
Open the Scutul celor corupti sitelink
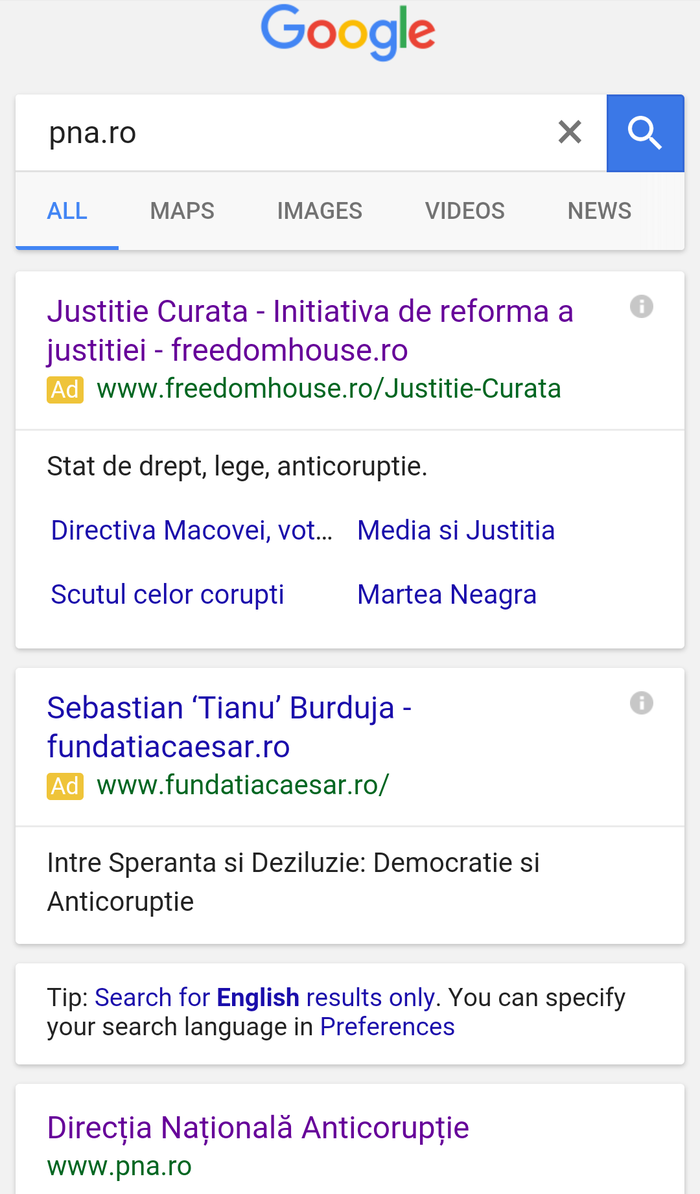(168, 594)
